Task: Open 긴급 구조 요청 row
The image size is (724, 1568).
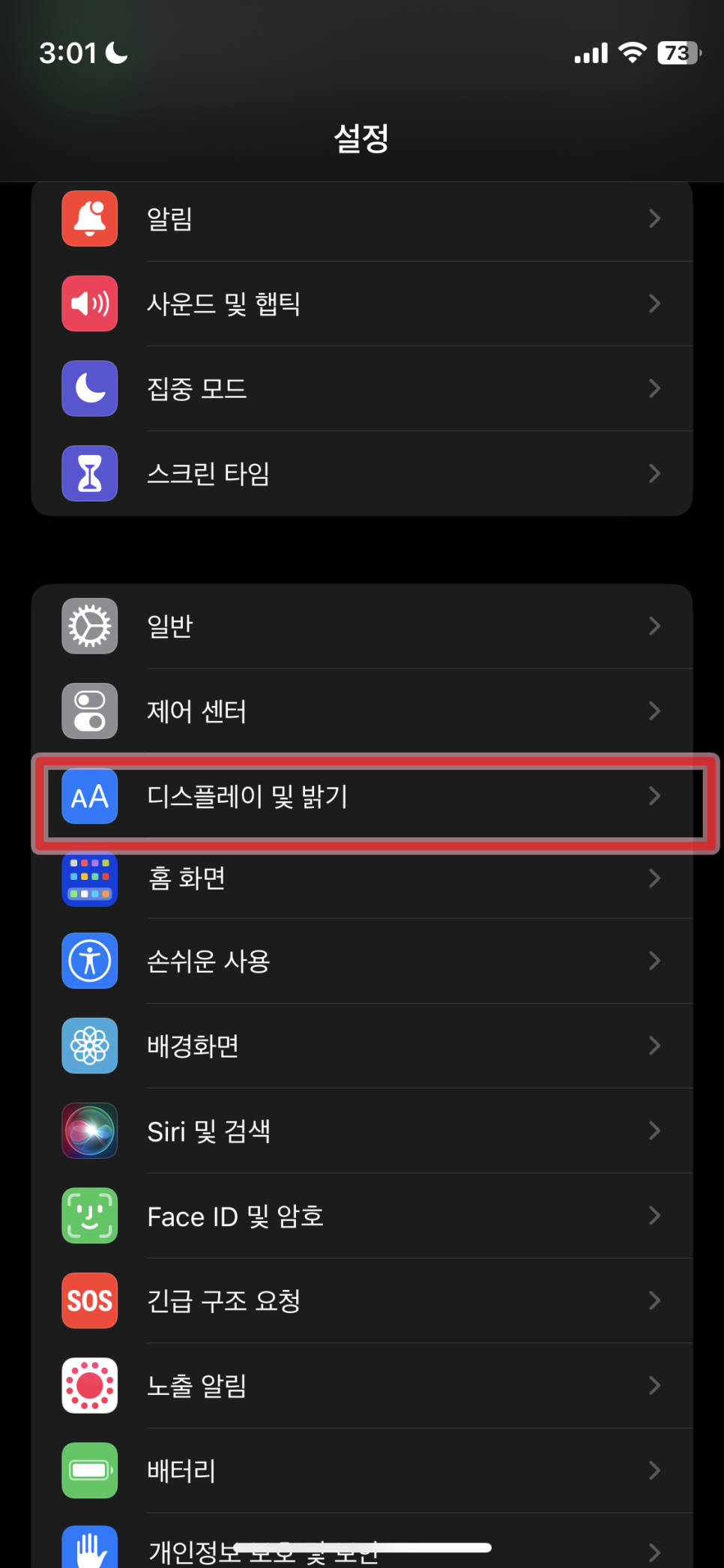Action: pyautogui.click(x=361, y=1300)
